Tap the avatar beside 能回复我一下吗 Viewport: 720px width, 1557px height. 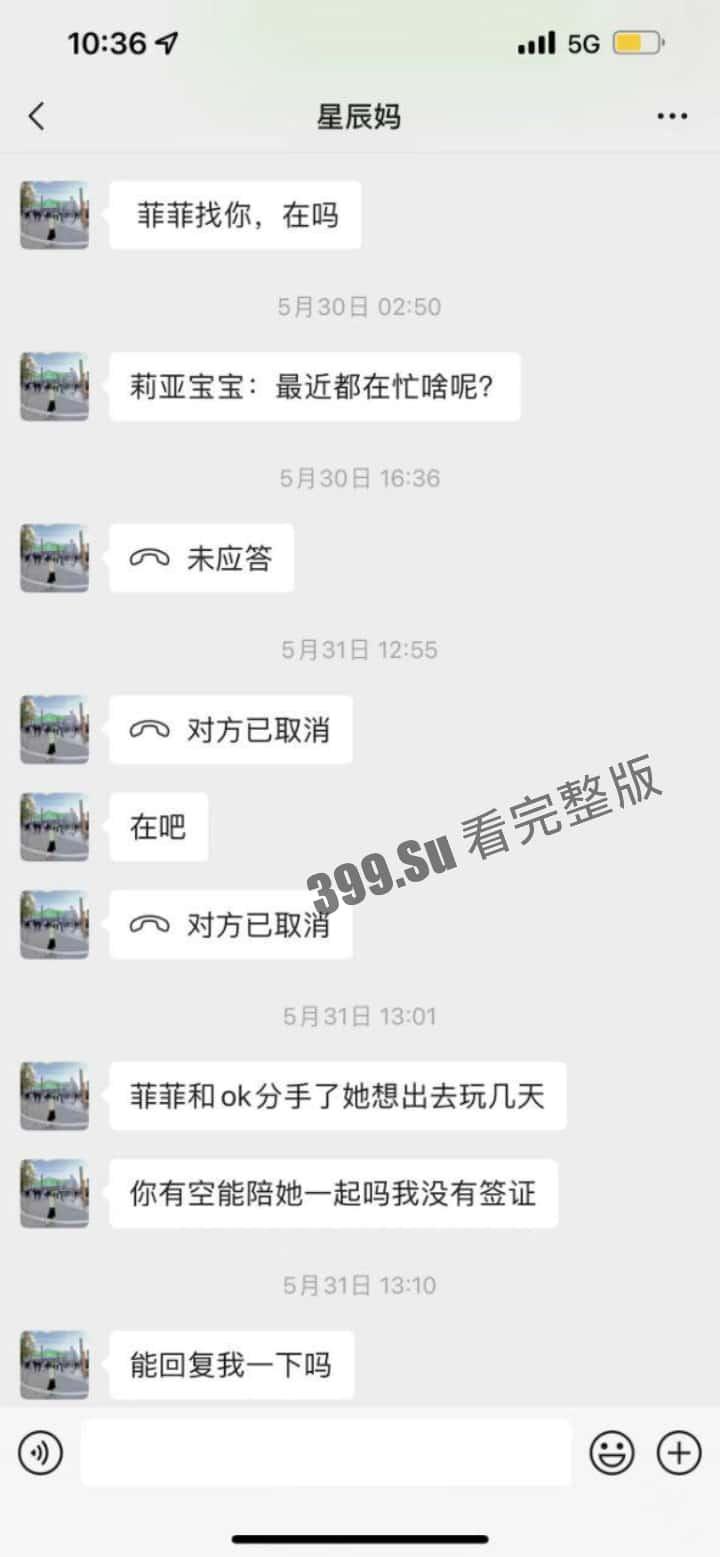tap(54, 1364)
